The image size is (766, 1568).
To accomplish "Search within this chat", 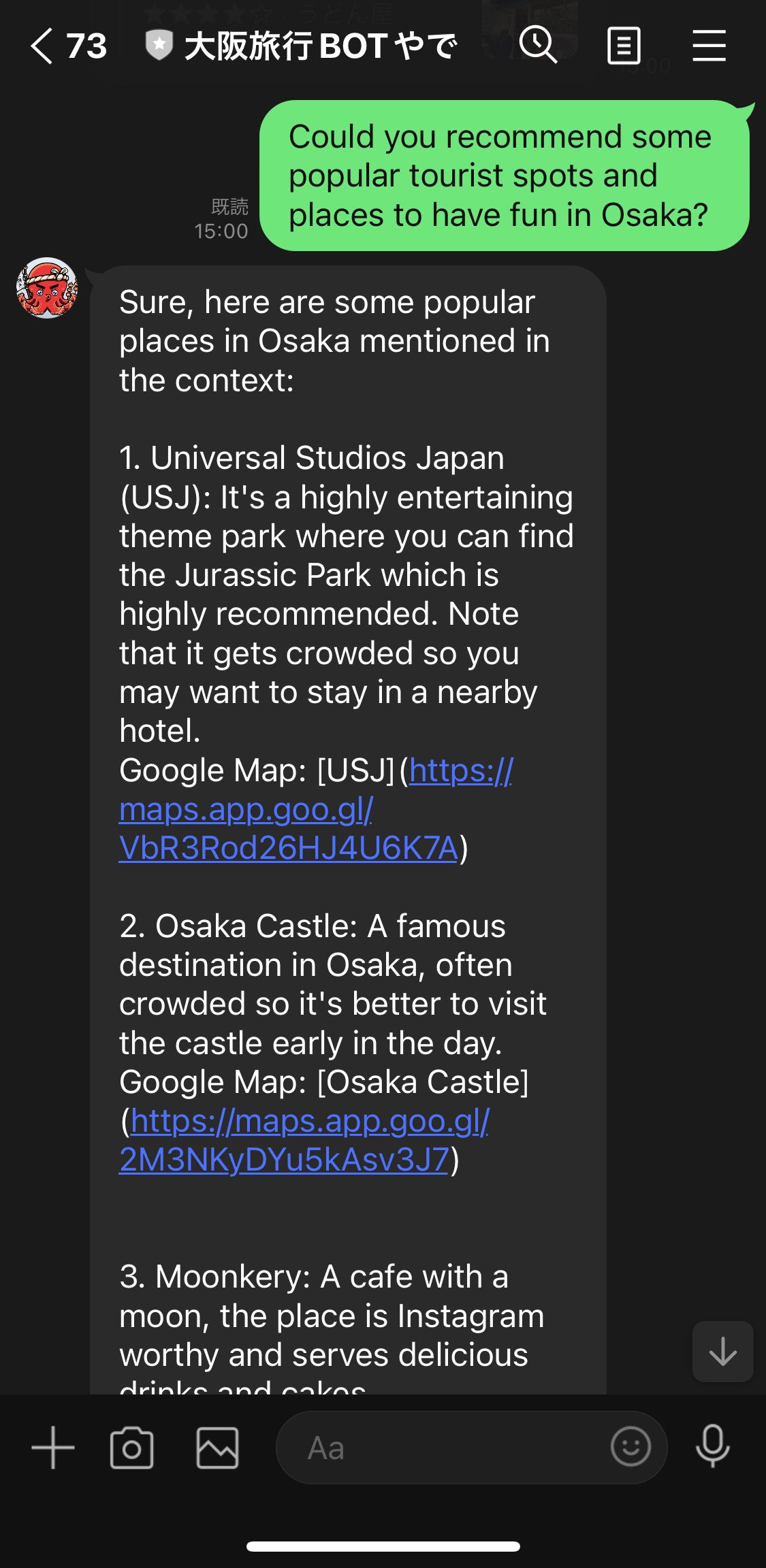I will (x=538, y=46).
